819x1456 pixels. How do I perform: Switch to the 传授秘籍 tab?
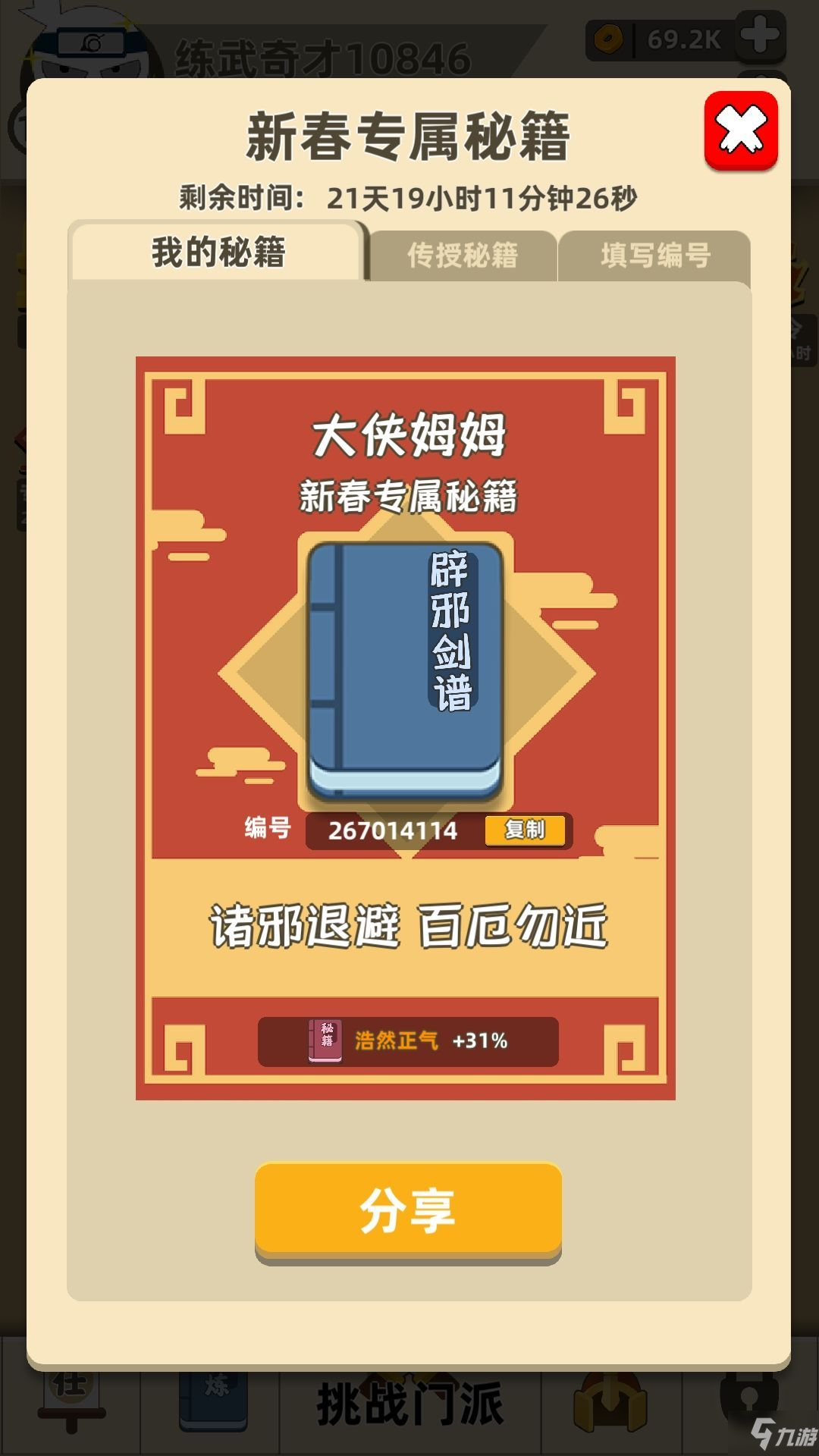463,256
